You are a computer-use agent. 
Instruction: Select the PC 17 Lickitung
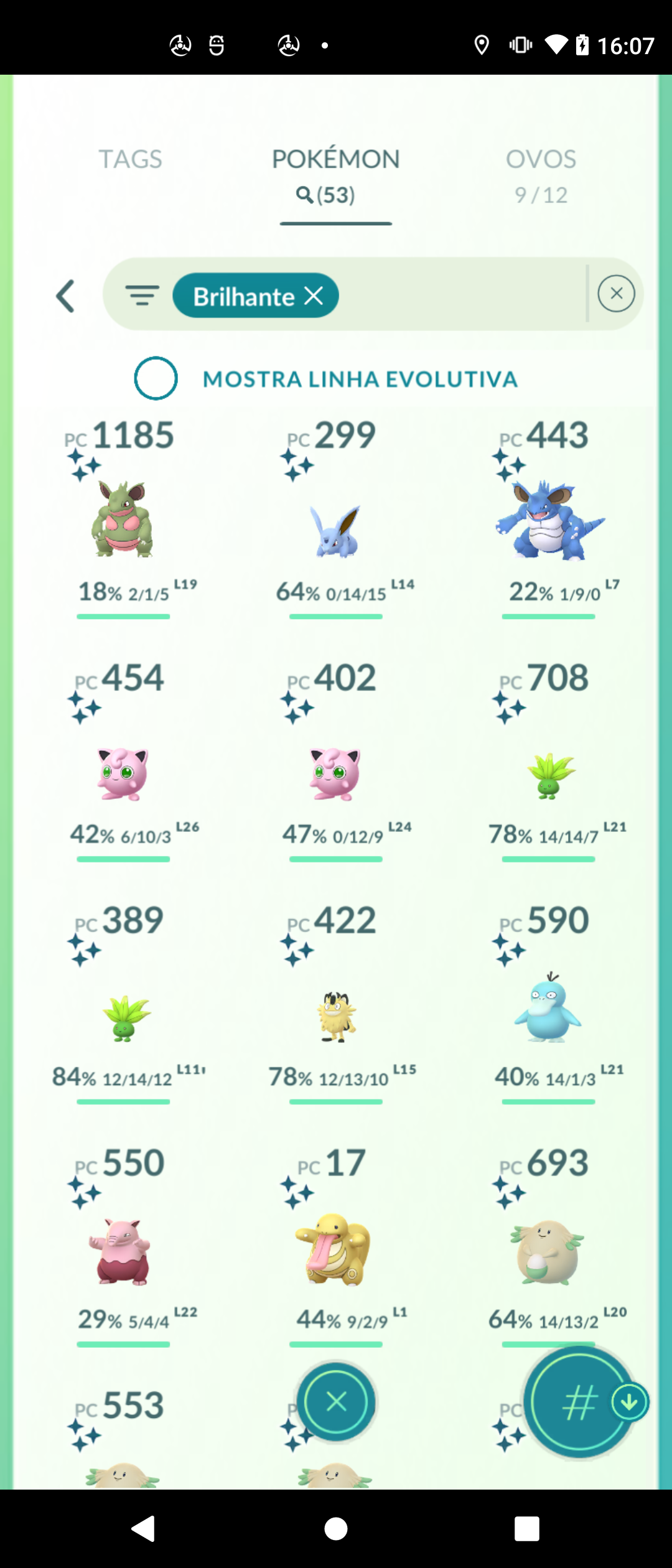click(336, 1249)
